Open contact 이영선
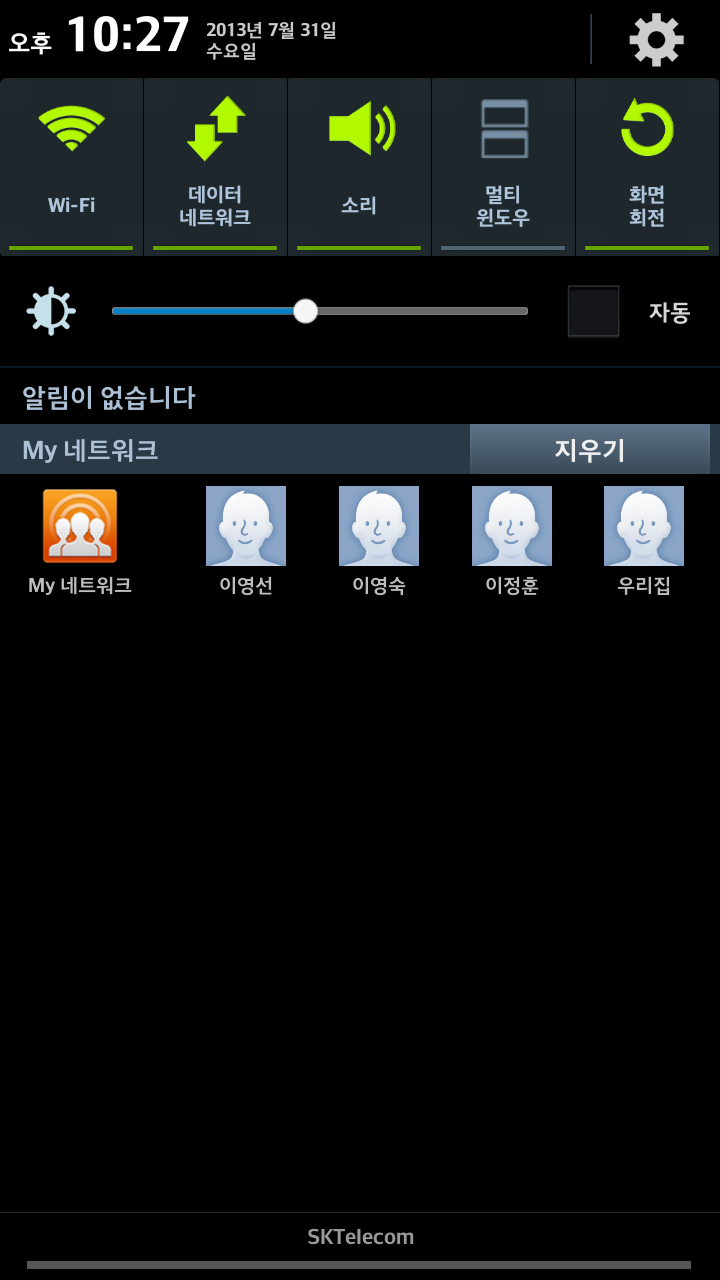This screenshot has height=1280, width=720. point(246,527)
